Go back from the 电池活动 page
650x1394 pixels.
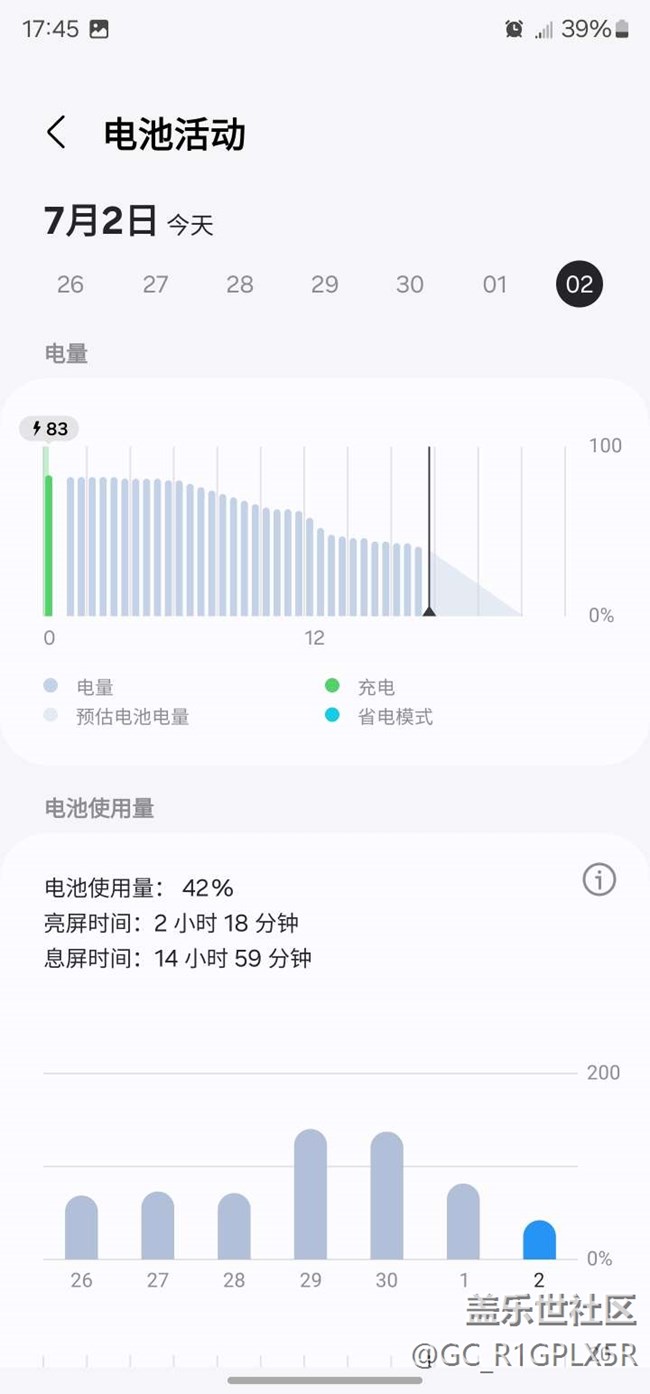57,133
